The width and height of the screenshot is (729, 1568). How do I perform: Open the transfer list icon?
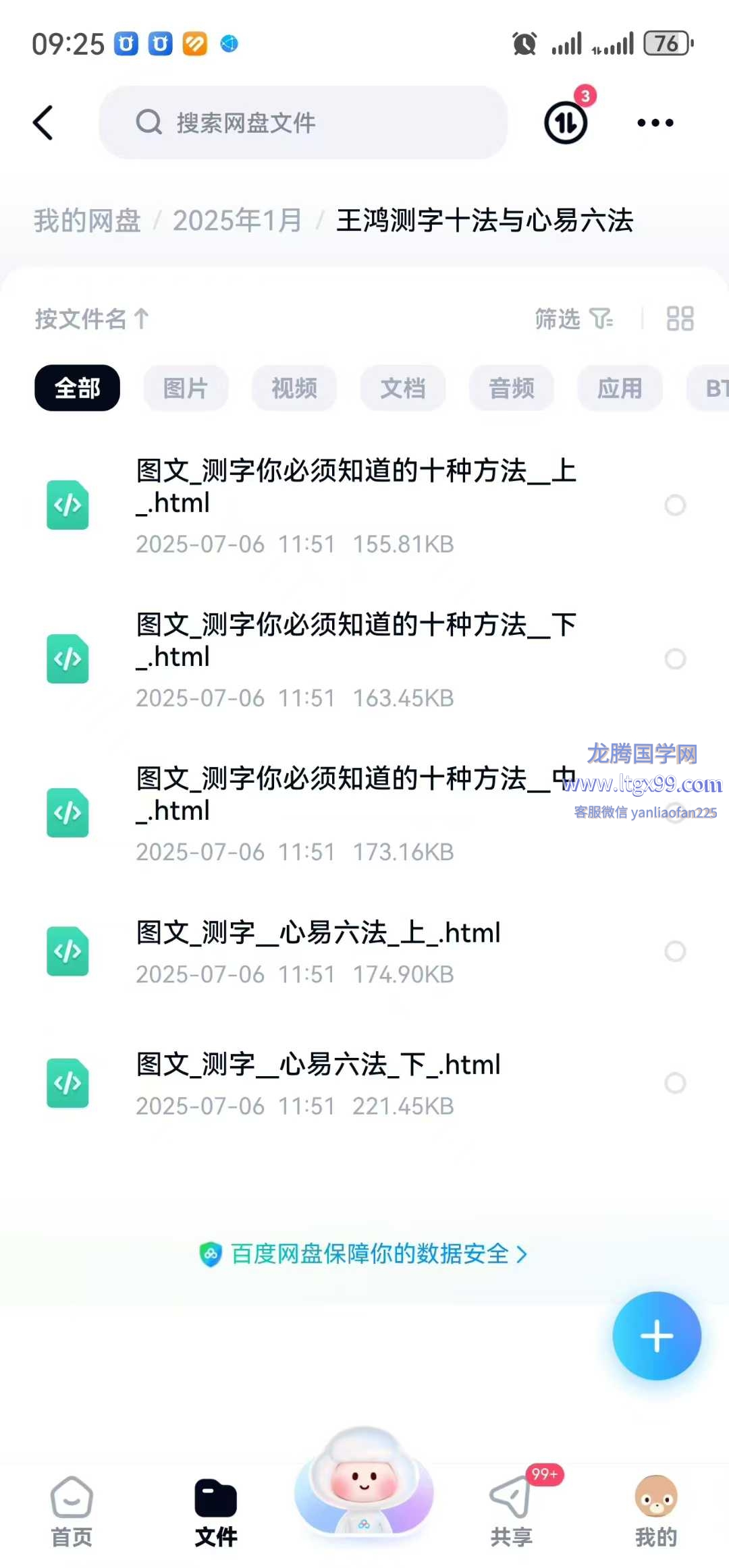pyautogui.click(x=566, y=123)
